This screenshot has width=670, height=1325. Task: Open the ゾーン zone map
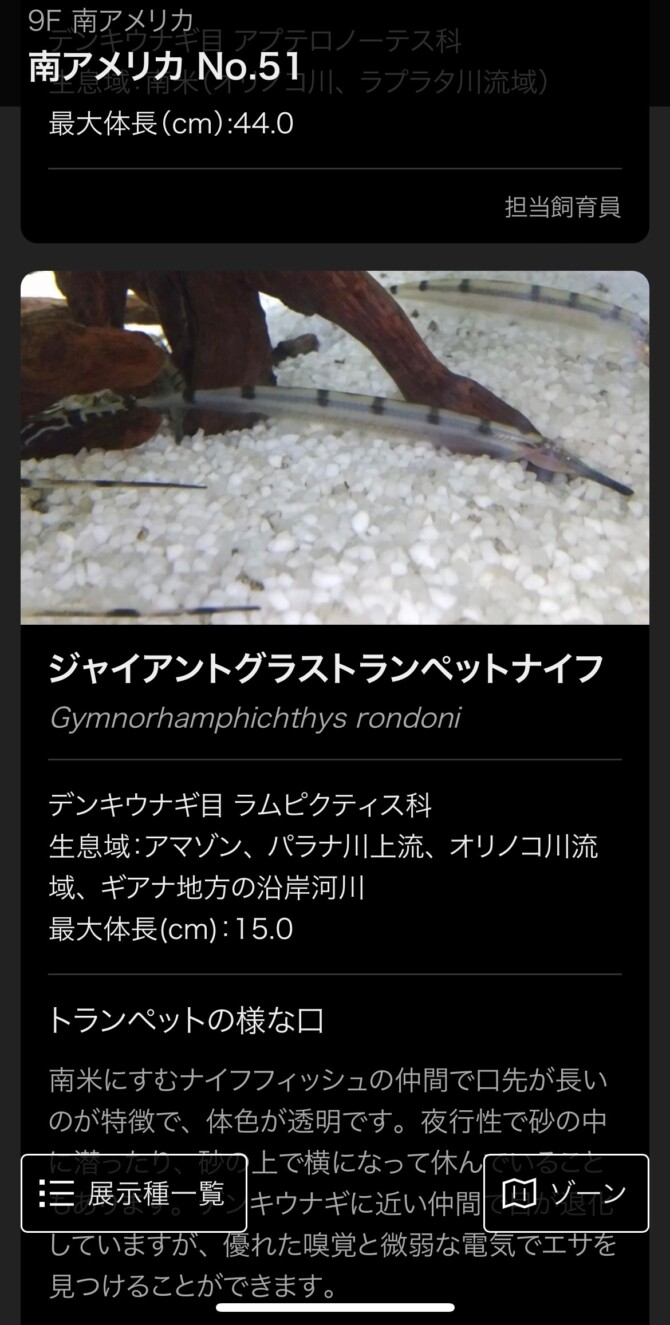click(566, 1193)
